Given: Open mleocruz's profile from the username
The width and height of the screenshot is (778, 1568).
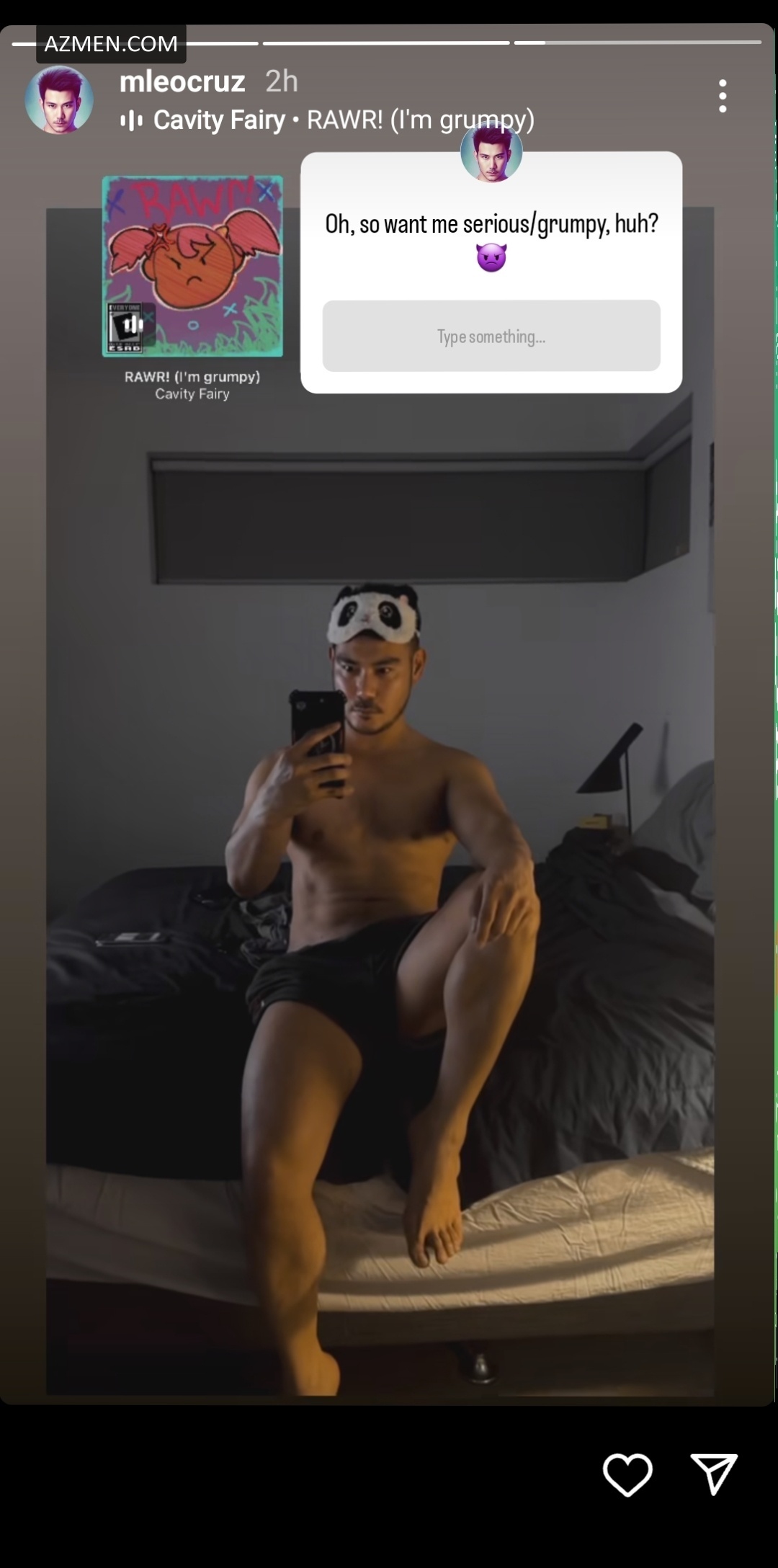Looking at the screenshot, I should (182, 81).
